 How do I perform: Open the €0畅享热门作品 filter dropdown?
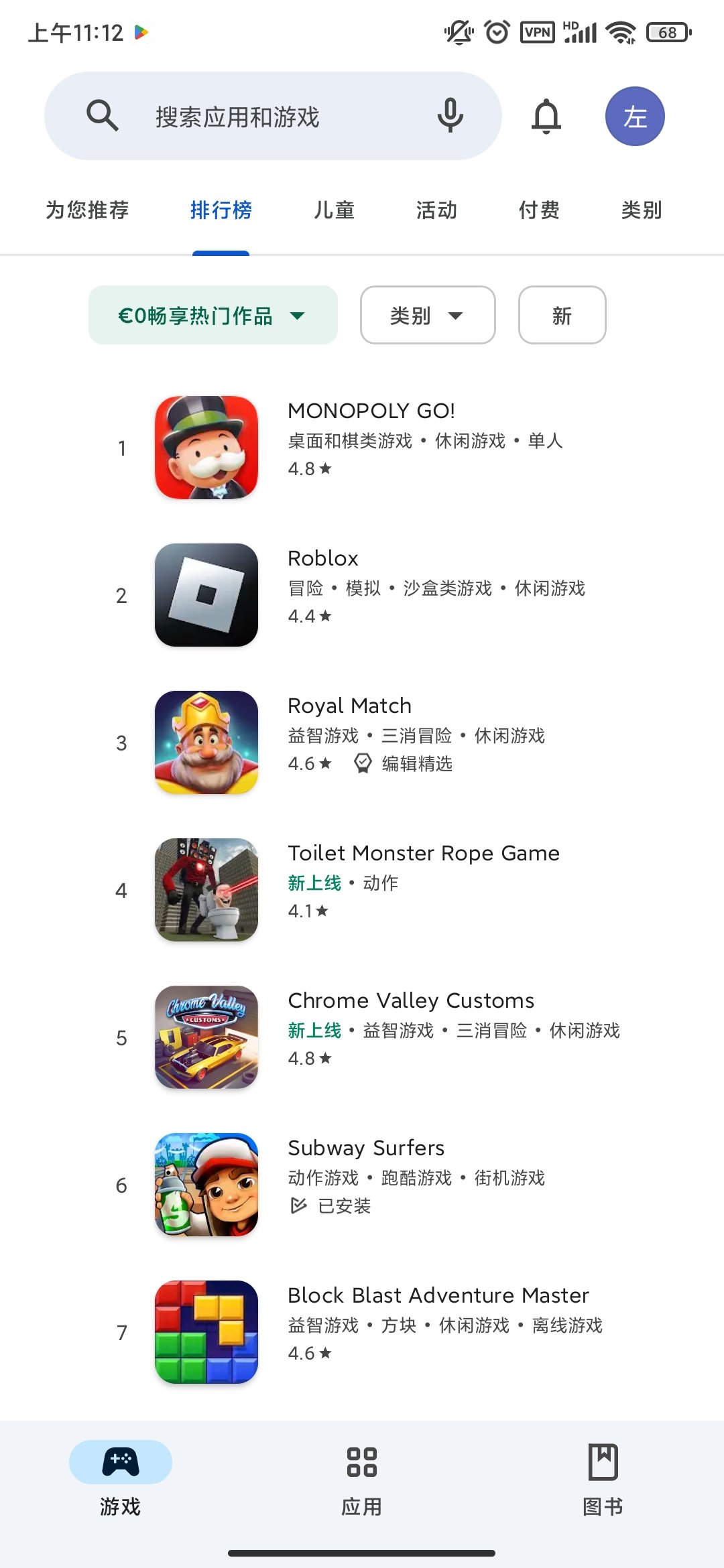click(213, 315)
